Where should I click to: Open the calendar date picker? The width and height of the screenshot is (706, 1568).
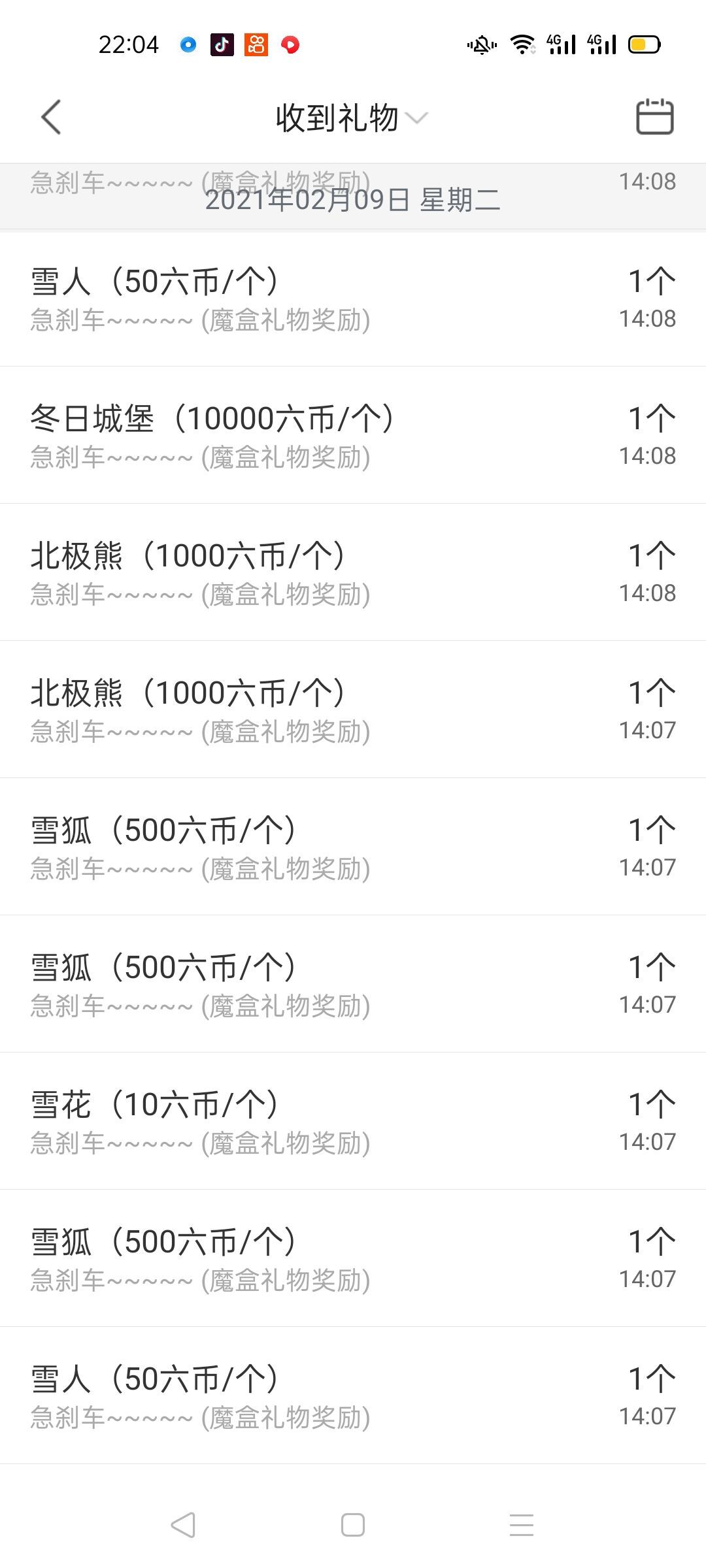pyautogui.click(x=654, y=118)
